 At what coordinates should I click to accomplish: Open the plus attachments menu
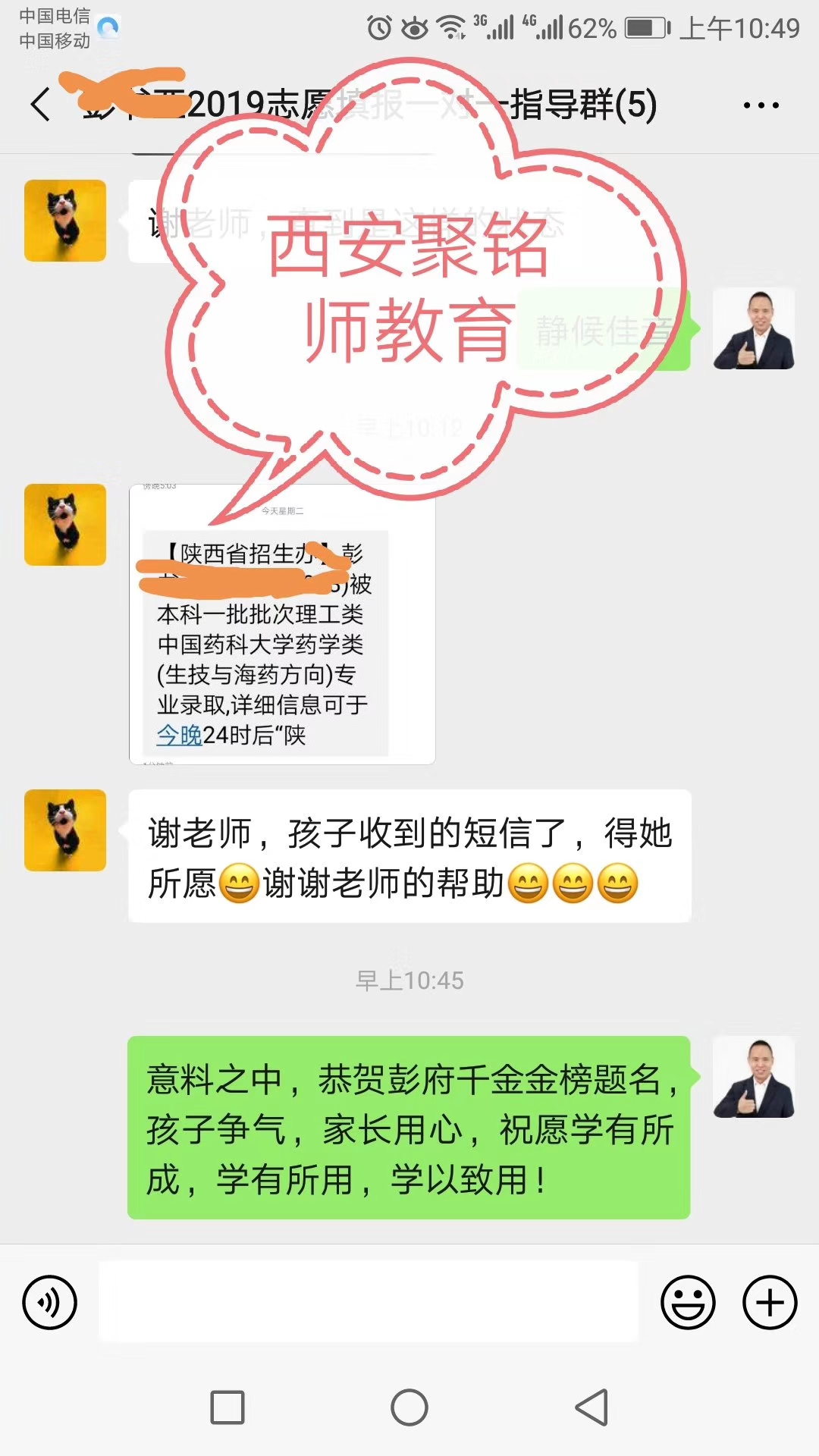(770, 1302)
